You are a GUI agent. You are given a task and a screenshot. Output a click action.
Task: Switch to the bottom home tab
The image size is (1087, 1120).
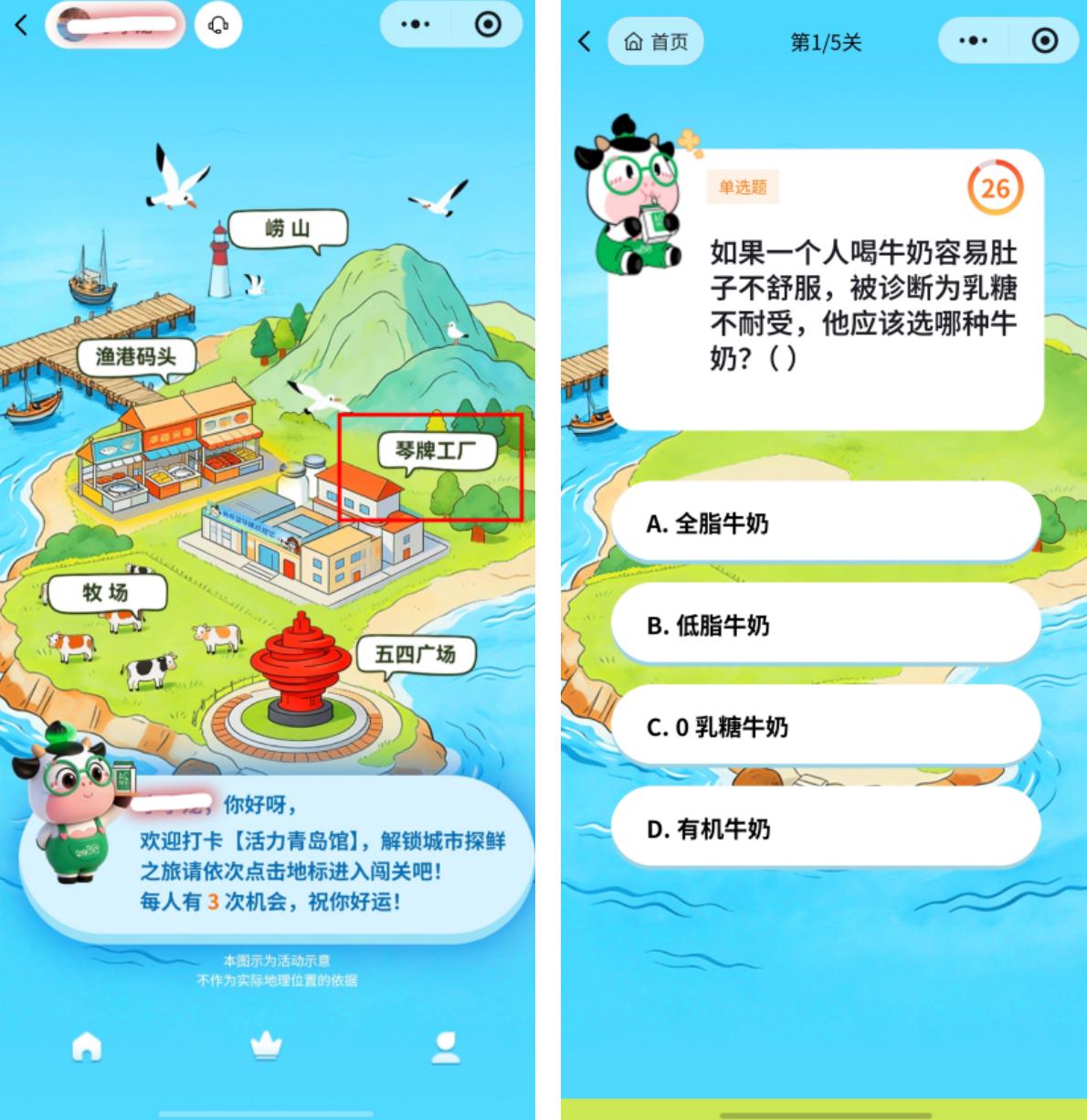click(87, 1046)
